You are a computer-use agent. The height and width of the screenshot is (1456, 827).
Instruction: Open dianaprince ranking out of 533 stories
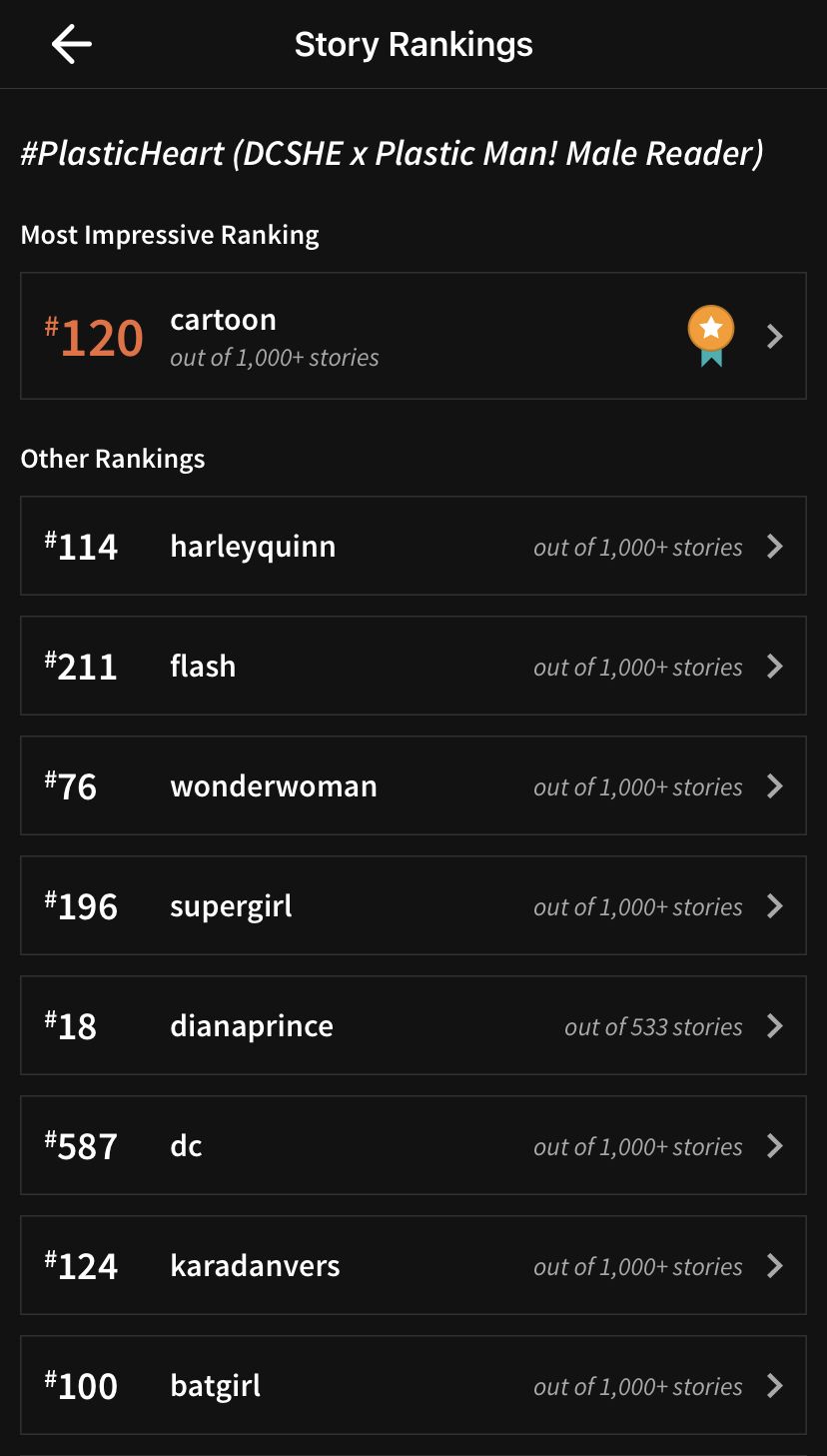tap(413, 1025)
